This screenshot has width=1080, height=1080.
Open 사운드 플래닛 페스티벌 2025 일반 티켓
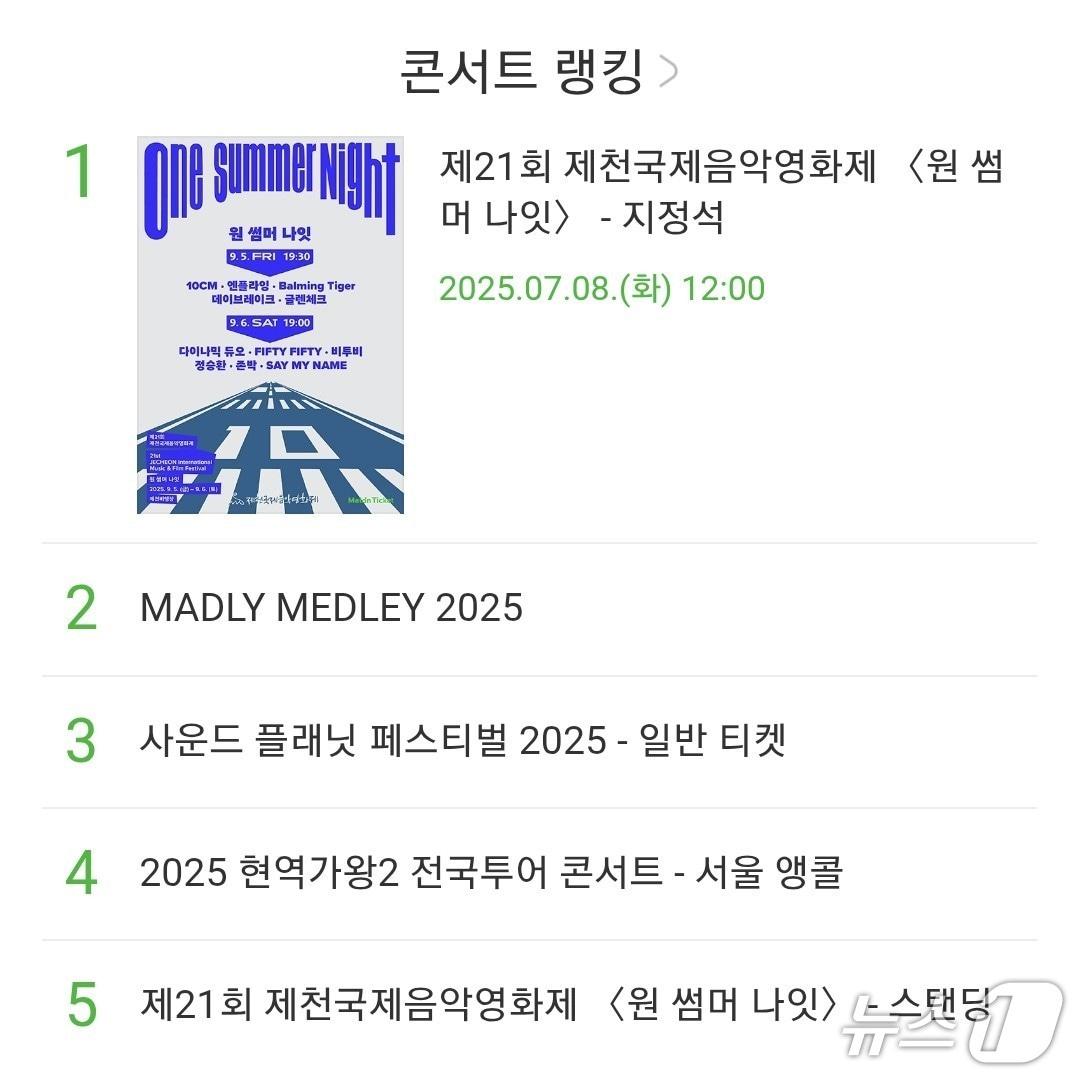(462, 741)
